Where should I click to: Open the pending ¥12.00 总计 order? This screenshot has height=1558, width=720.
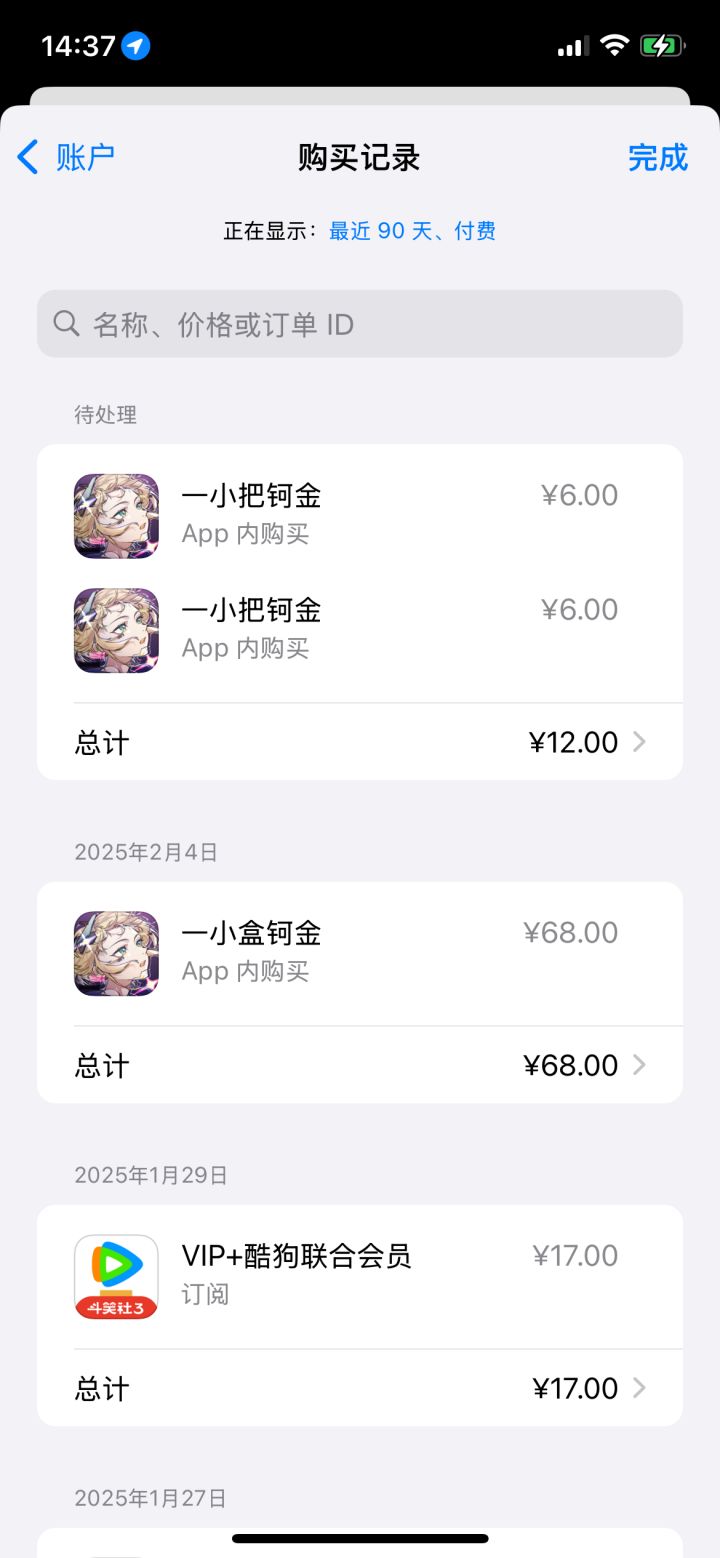[360, 742]
